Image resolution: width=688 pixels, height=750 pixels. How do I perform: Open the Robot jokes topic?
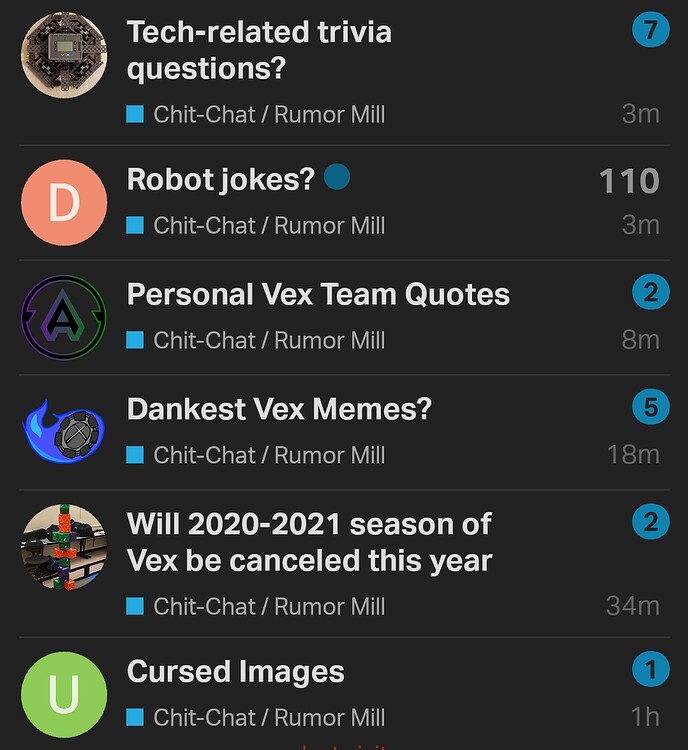(220, 180)
